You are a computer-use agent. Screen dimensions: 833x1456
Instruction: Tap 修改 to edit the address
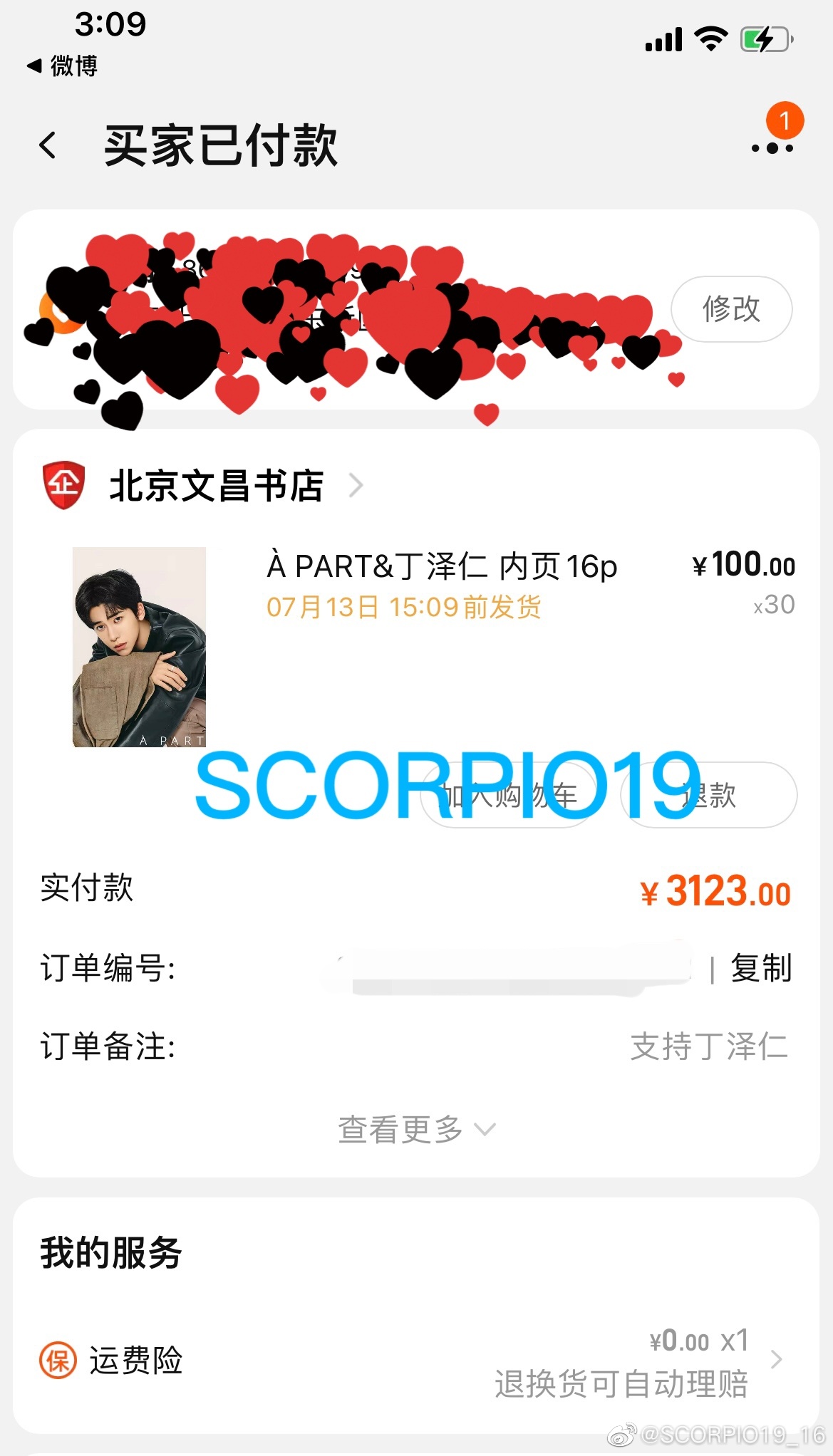(731, 309)
